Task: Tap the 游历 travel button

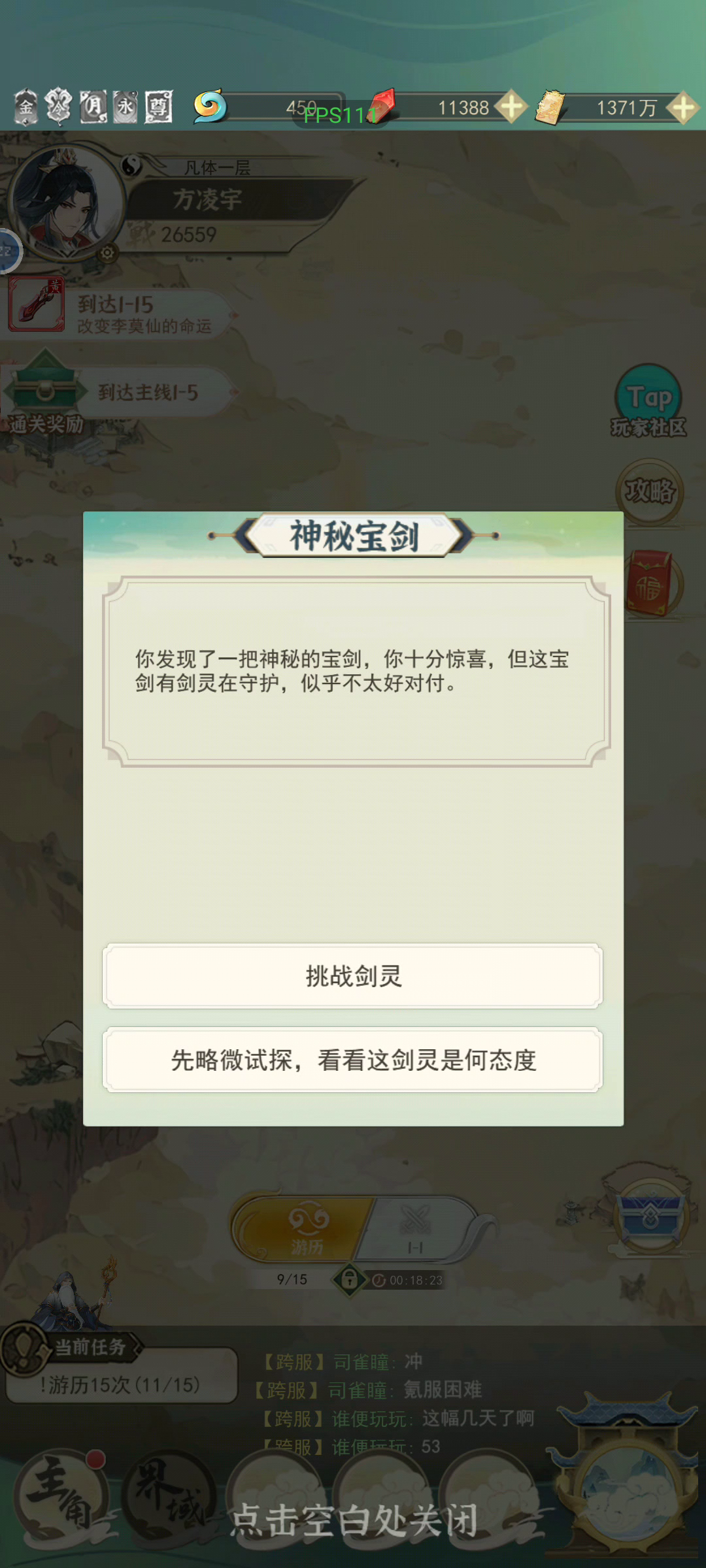Action: (x=304, y=1229)
